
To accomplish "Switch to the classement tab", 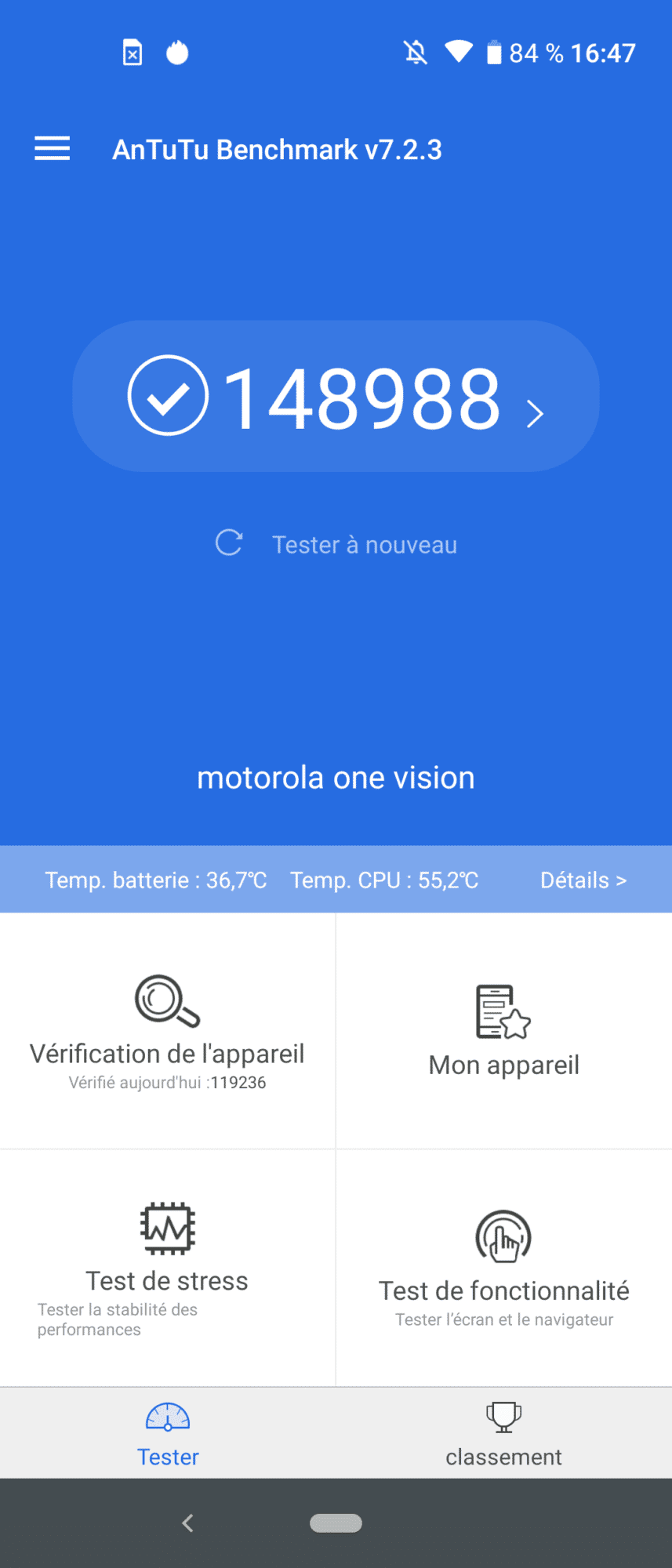I will point(503,1435).
